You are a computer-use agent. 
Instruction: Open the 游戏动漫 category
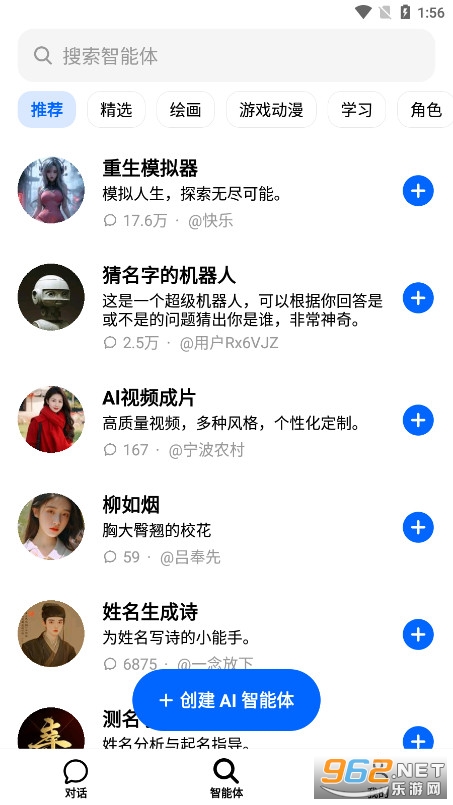point(271,109)
